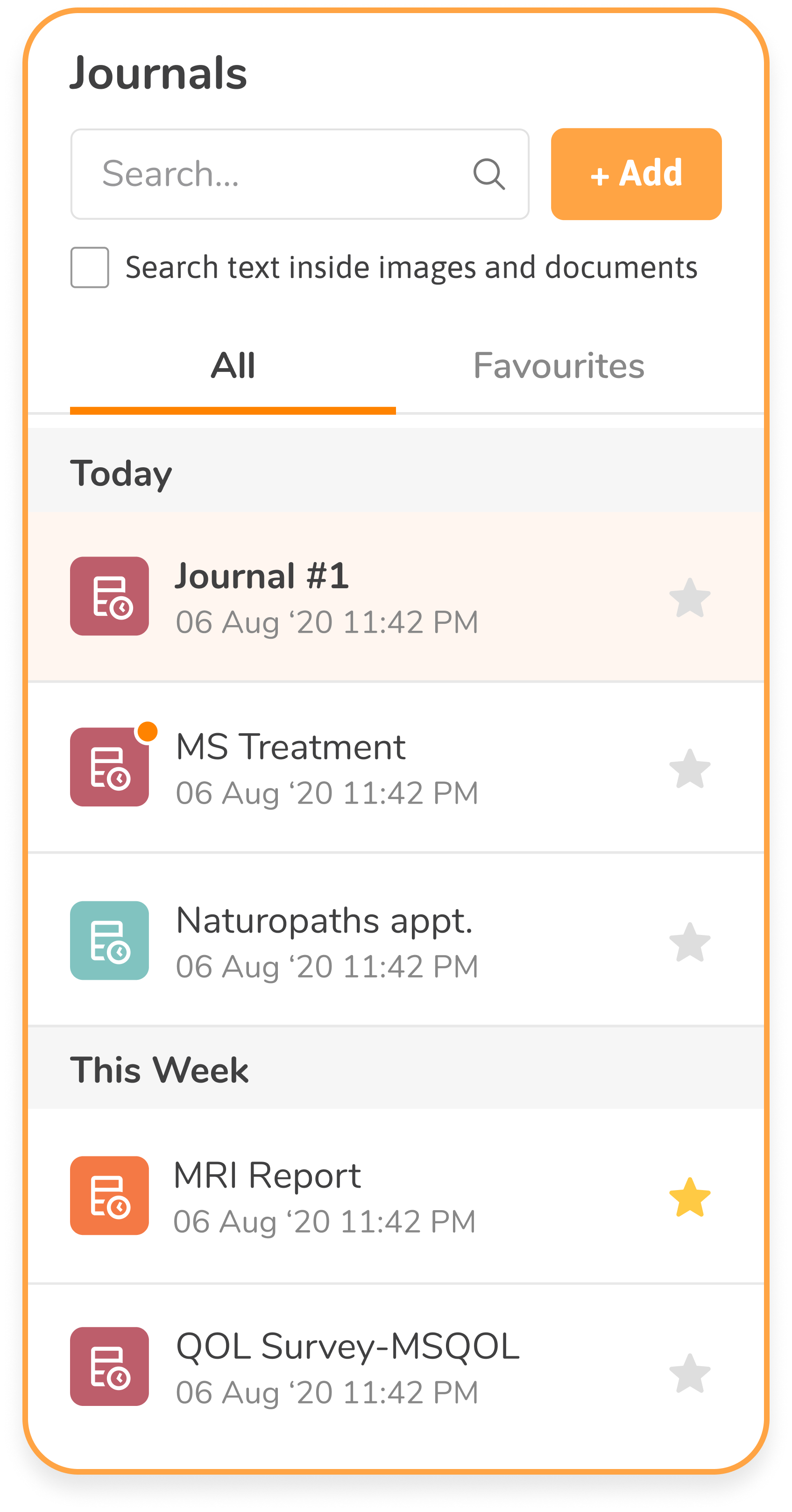
Task: Mark Naturopaths appt. as favourite
Action: point(690,942)
